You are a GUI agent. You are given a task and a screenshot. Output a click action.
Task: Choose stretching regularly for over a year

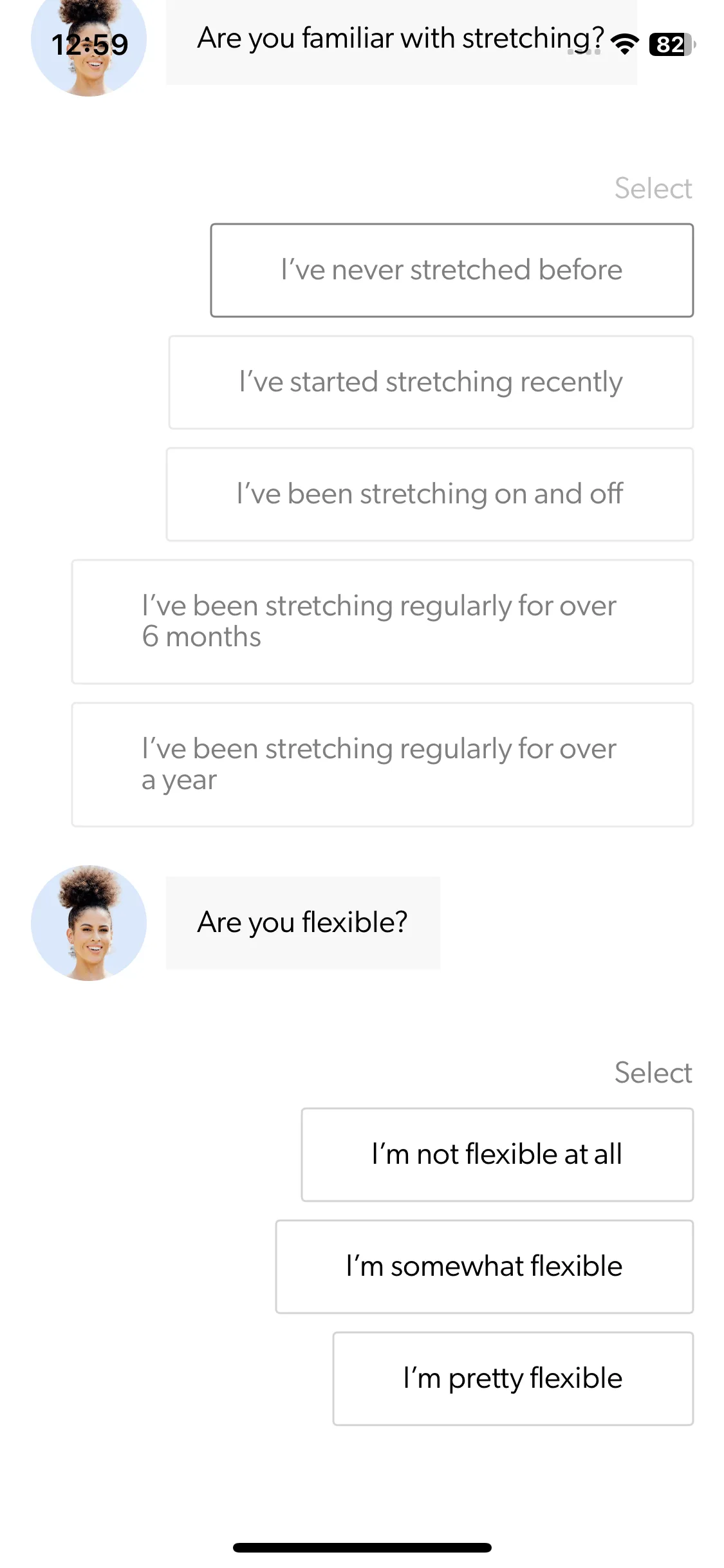click(382, 765)
